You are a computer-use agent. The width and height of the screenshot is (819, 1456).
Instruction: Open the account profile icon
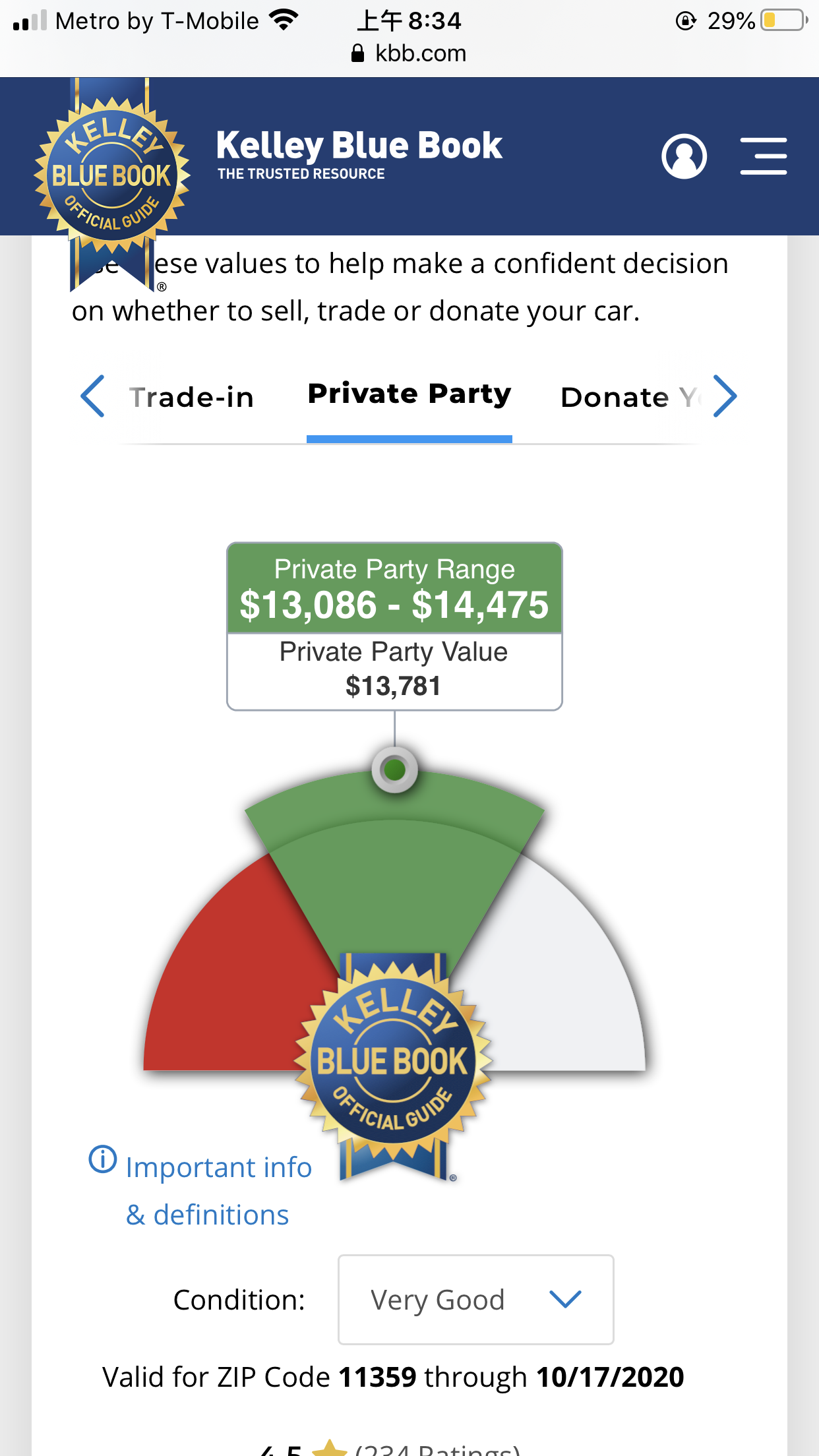click(684, 157)
